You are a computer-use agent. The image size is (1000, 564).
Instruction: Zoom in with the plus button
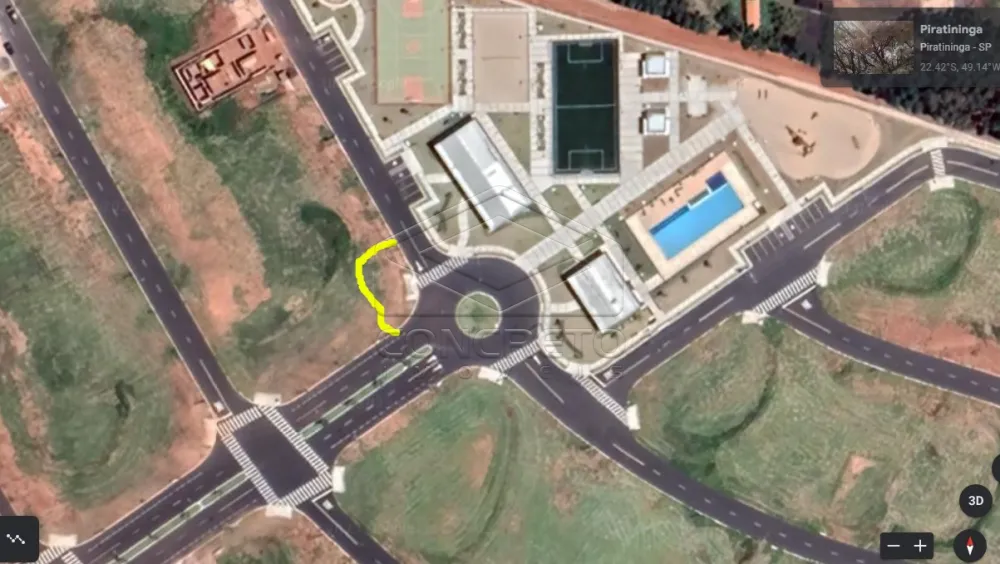pyautogui.click(x=920, y=546)
